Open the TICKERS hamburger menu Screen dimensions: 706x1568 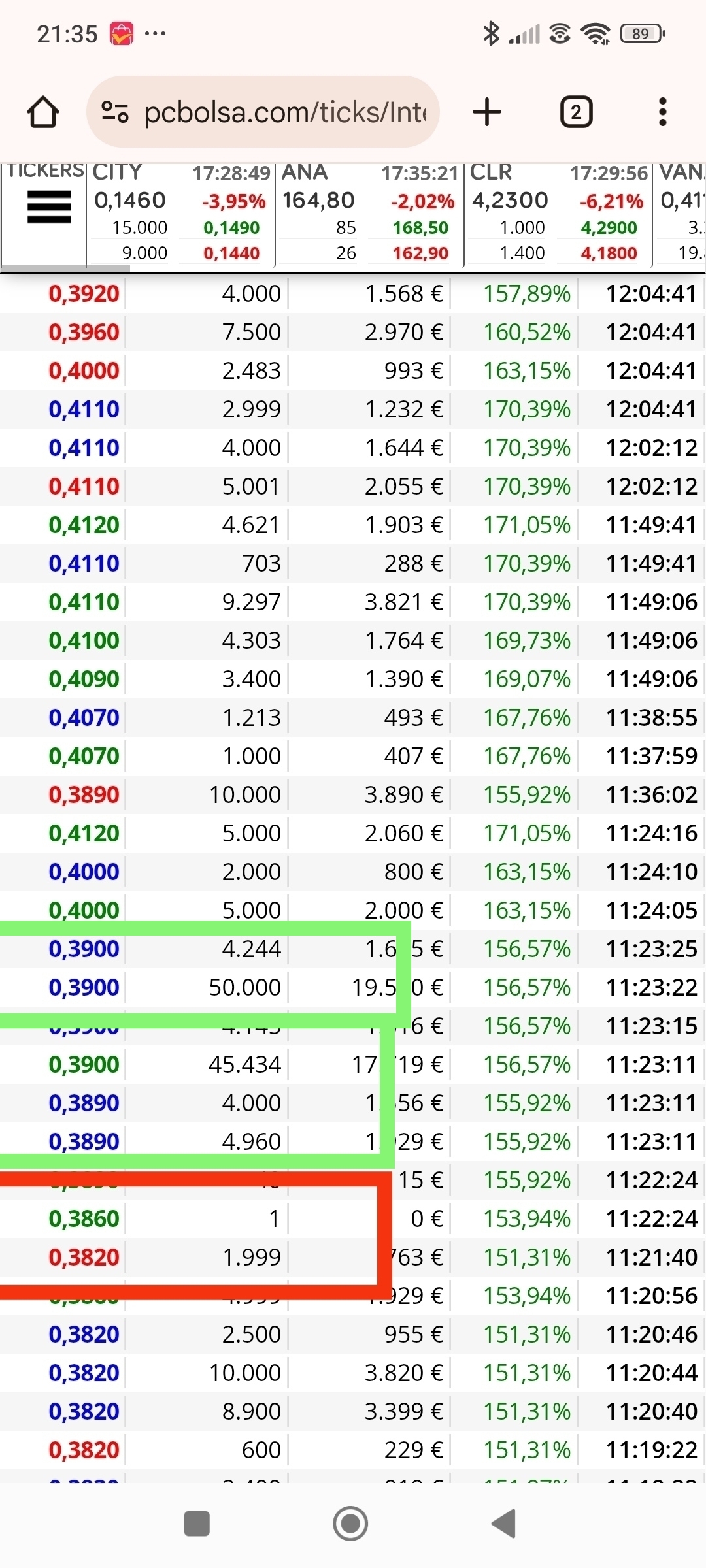(49, 206)
